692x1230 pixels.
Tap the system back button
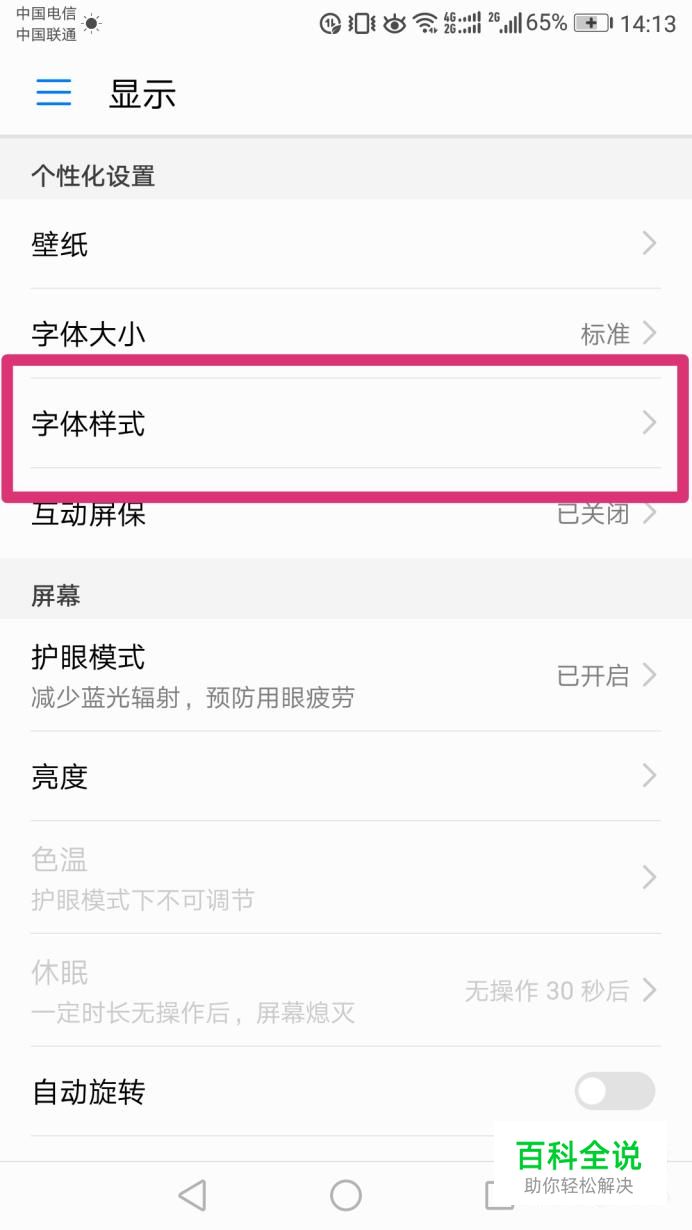[192, 1194]
